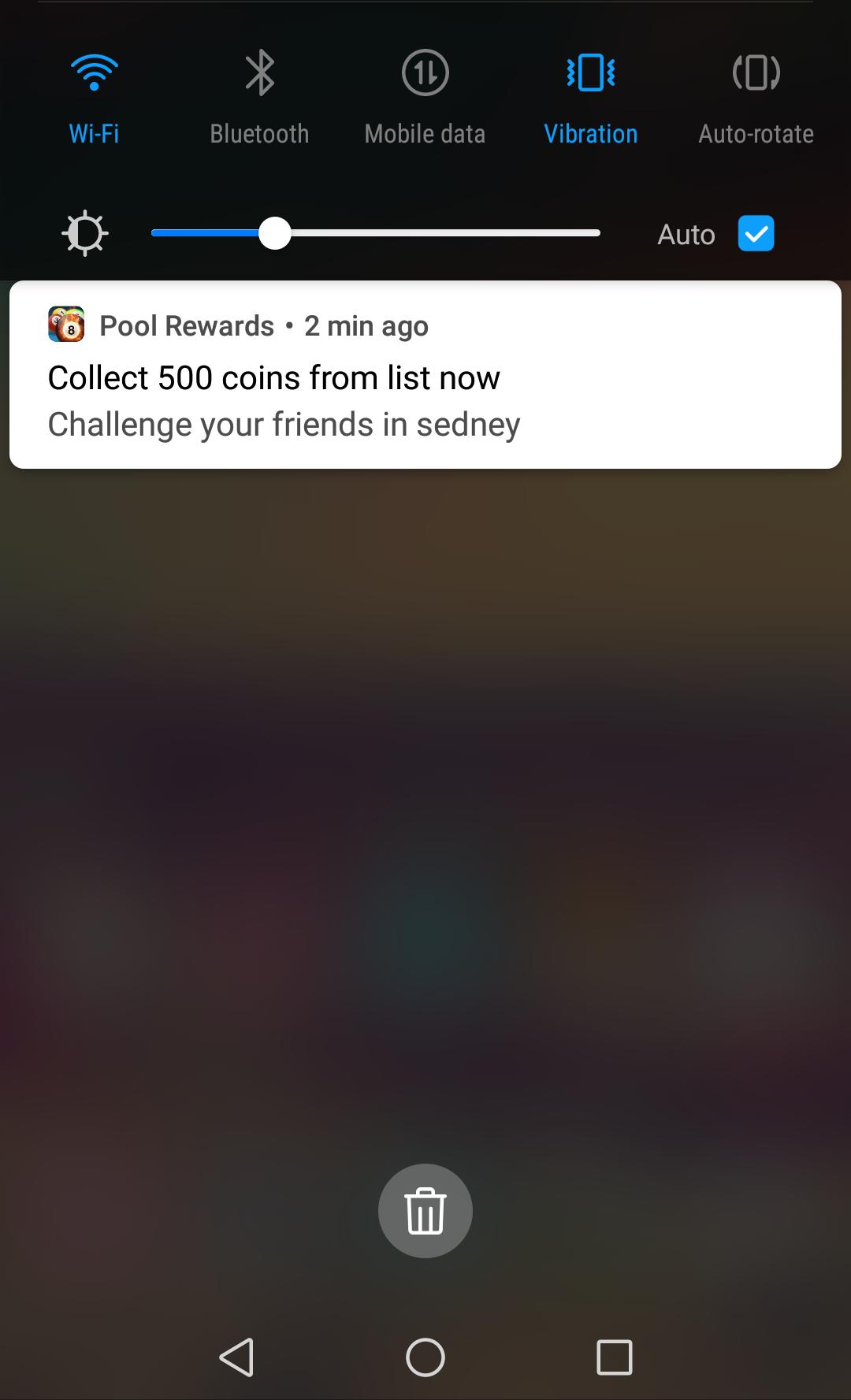Viewport: 851px width, 1400px height.
Task: Open recent apps from the navigation bar
Action: (x=615, y=1357)
